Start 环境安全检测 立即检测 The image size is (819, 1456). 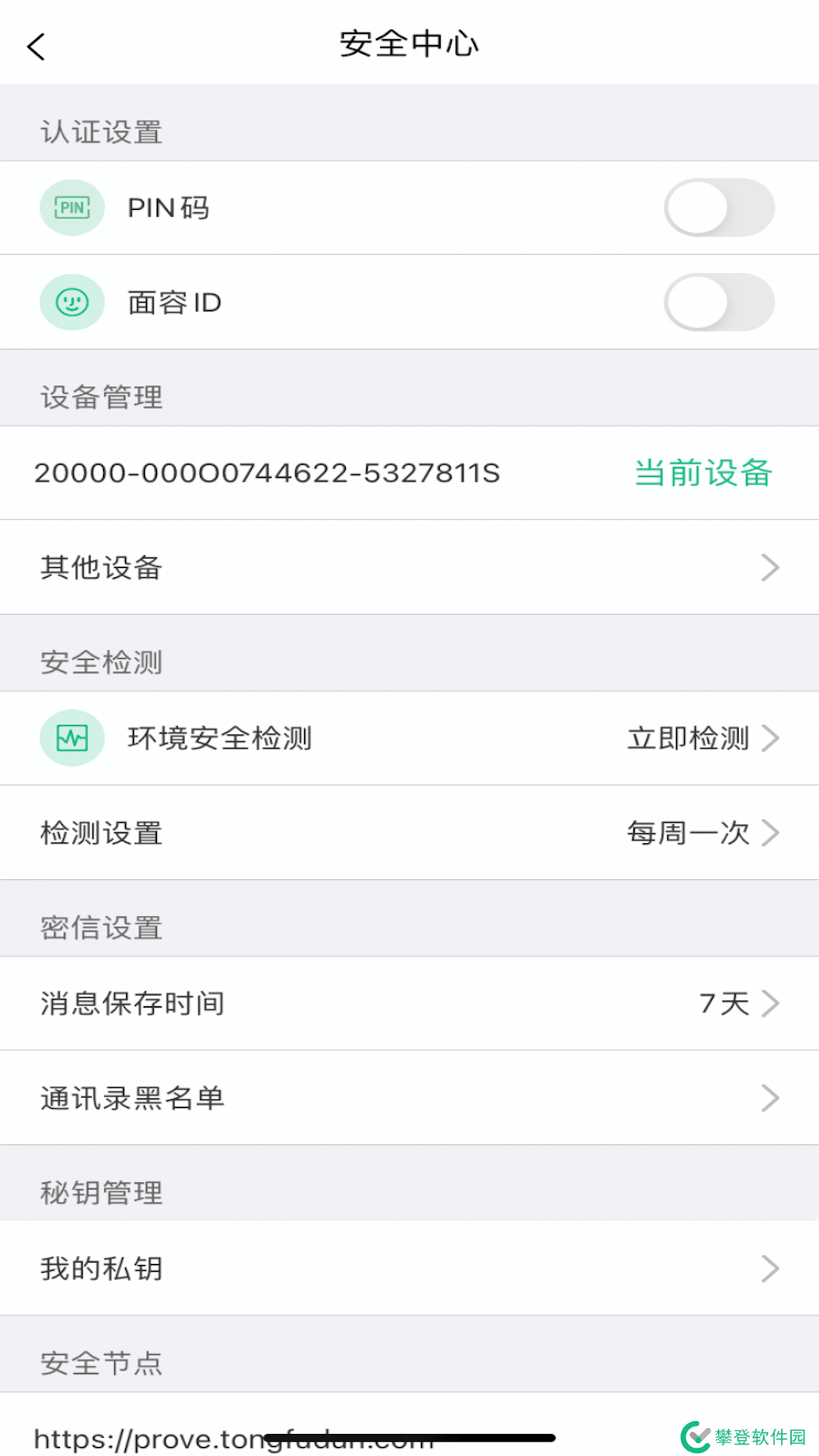701,738
